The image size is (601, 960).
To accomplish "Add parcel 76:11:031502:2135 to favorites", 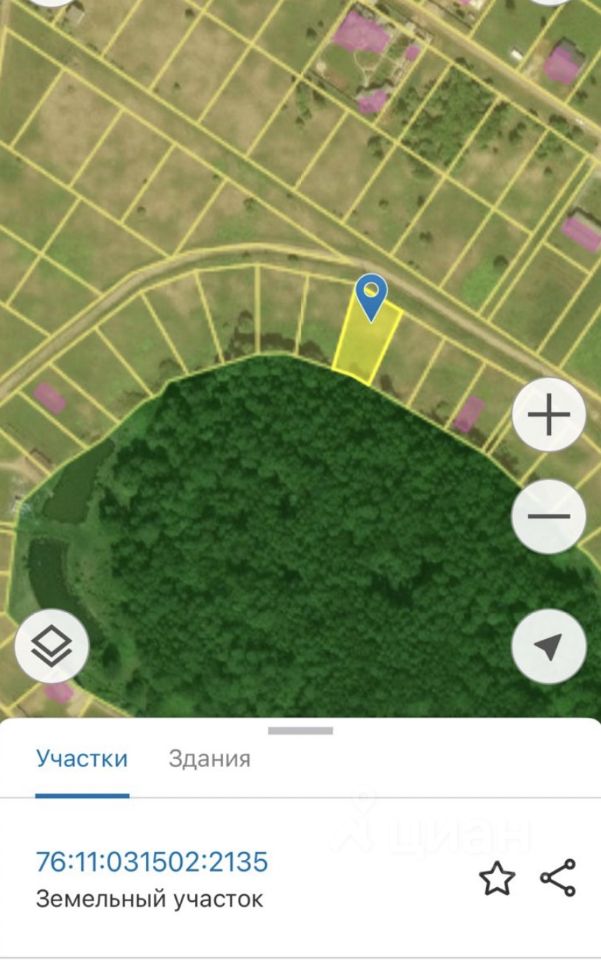I will 497,879.
